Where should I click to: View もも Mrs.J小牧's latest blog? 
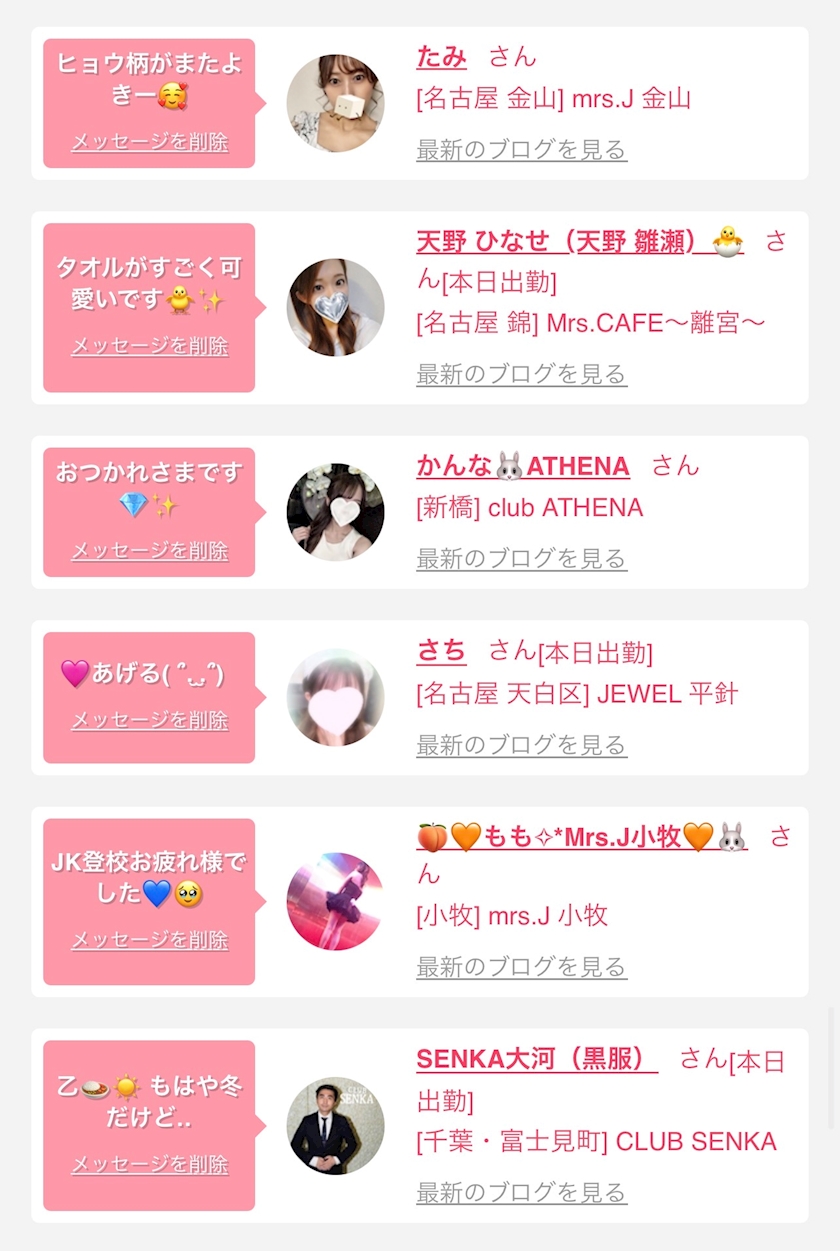(x=521, y=967)
